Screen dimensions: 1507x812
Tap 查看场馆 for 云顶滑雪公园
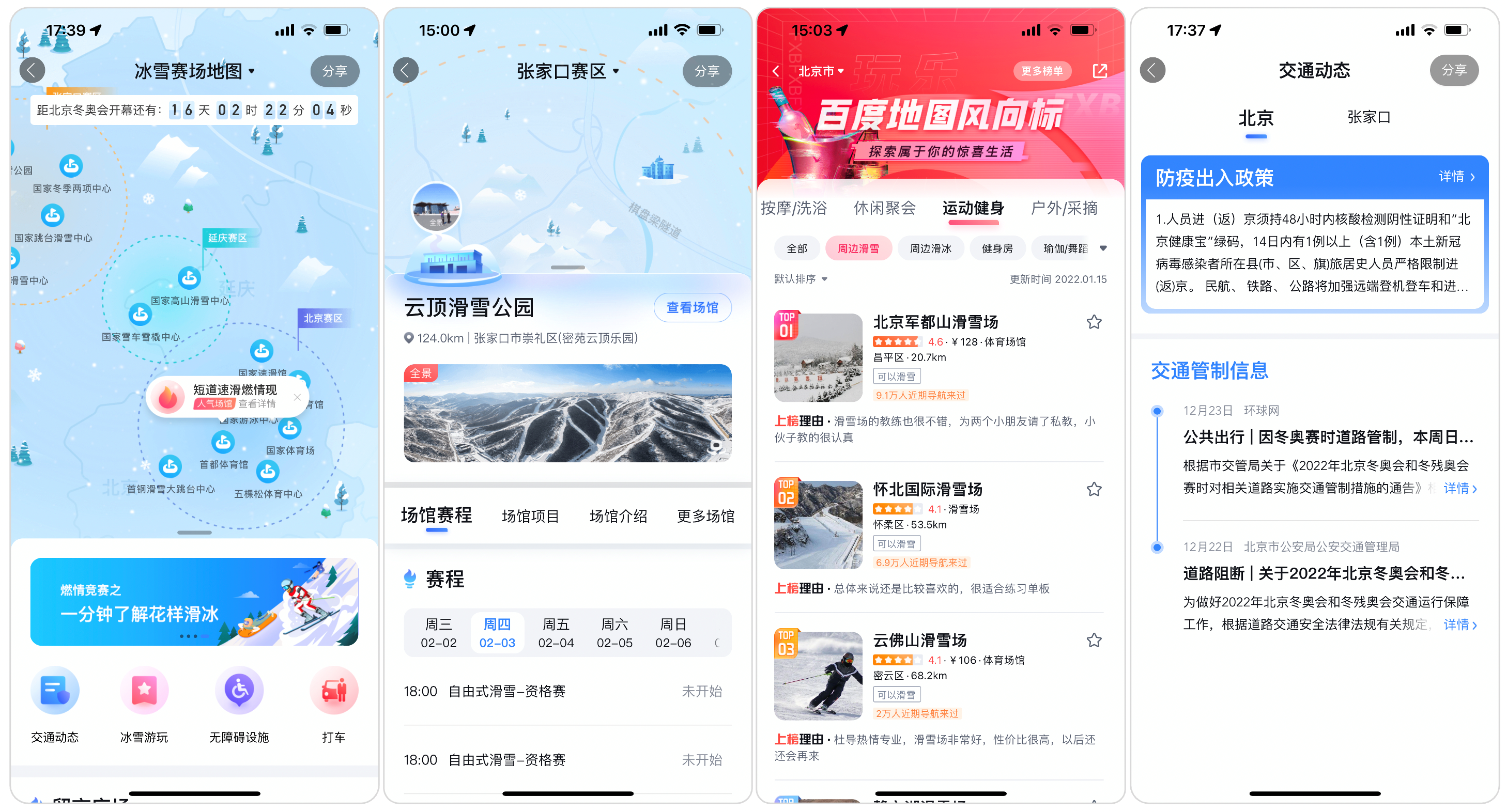692,307
